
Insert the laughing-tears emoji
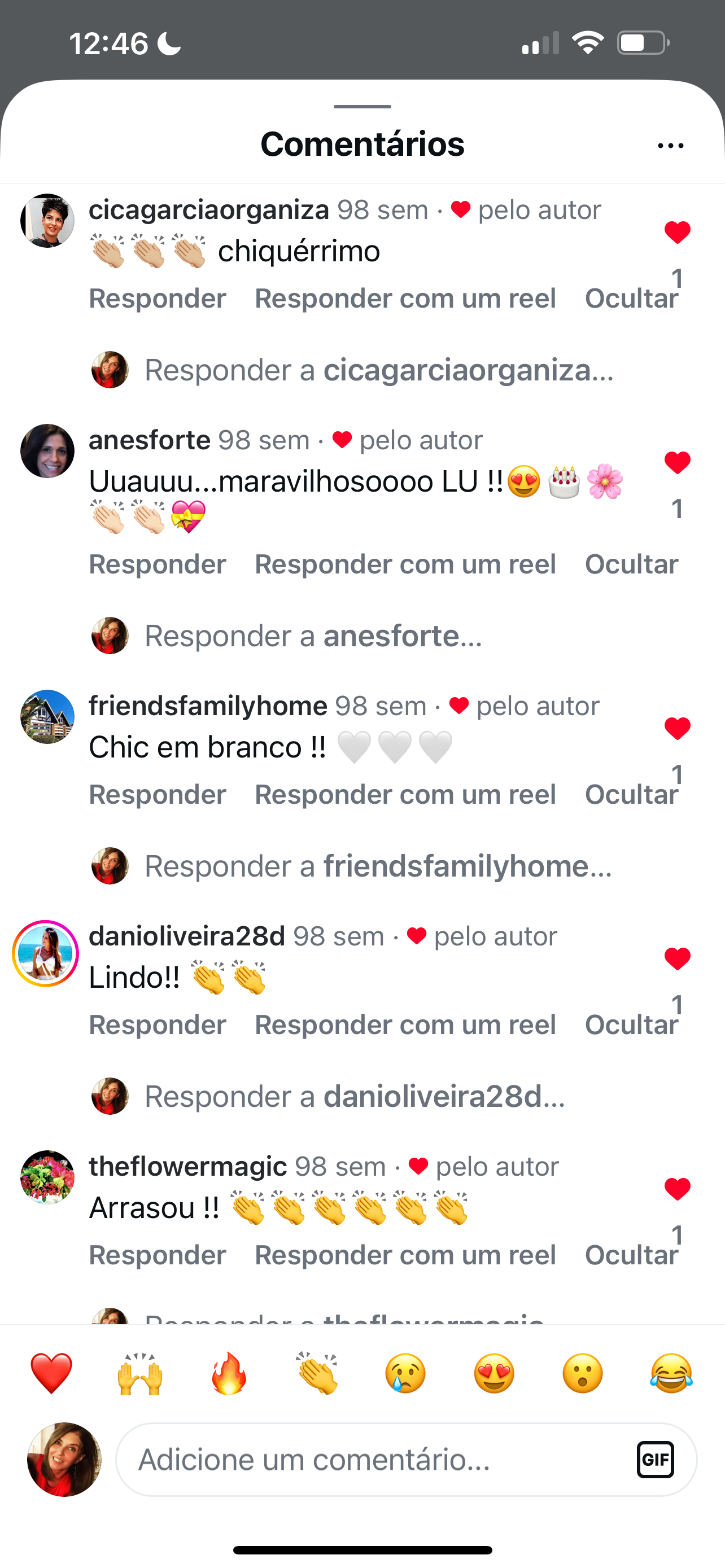coord(671,1373)
